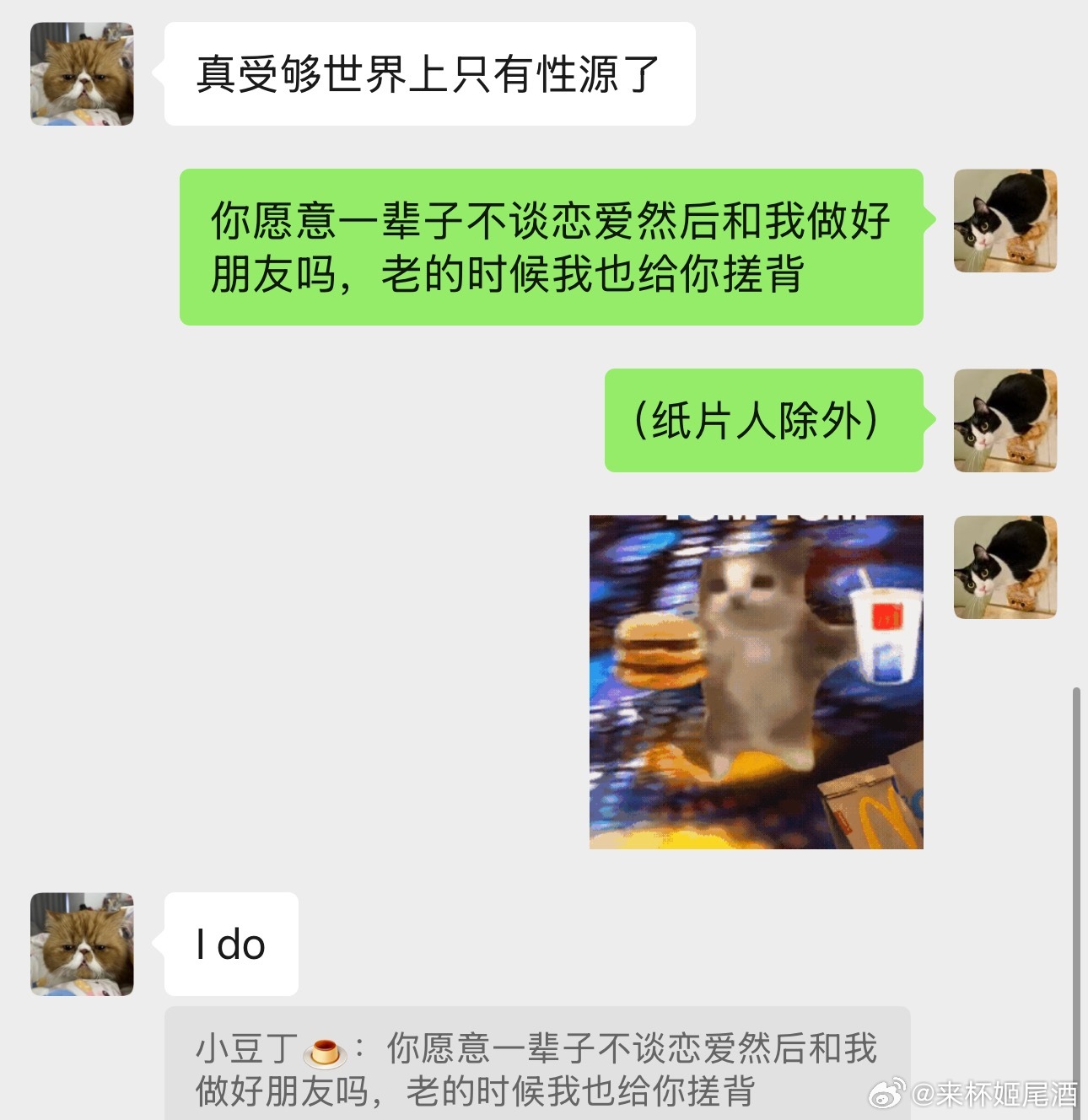This screenshot has height=1120, width=1088.
Task: Open sender avatar beside 真受够世界上只有性源了
Action: (x=82, y=74)
